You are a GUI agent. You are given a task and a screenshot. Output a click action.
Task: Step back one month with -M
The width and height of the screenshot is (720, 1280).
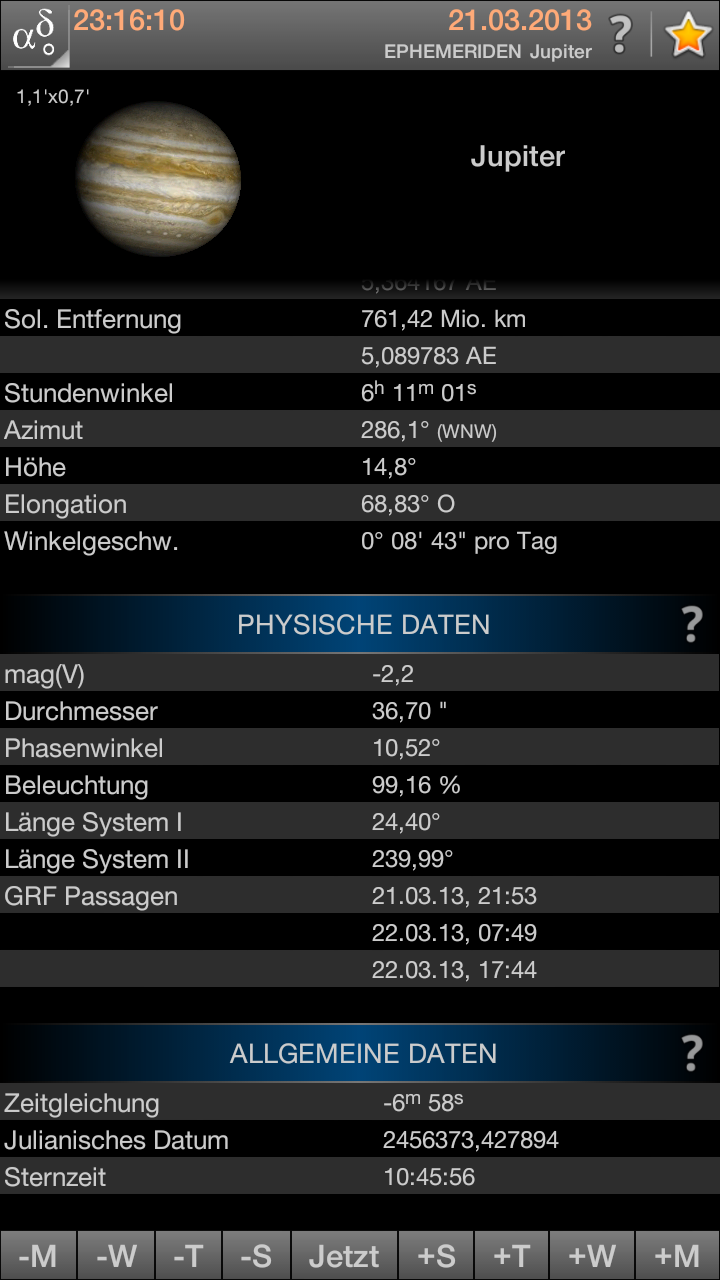click(37, 1255)
